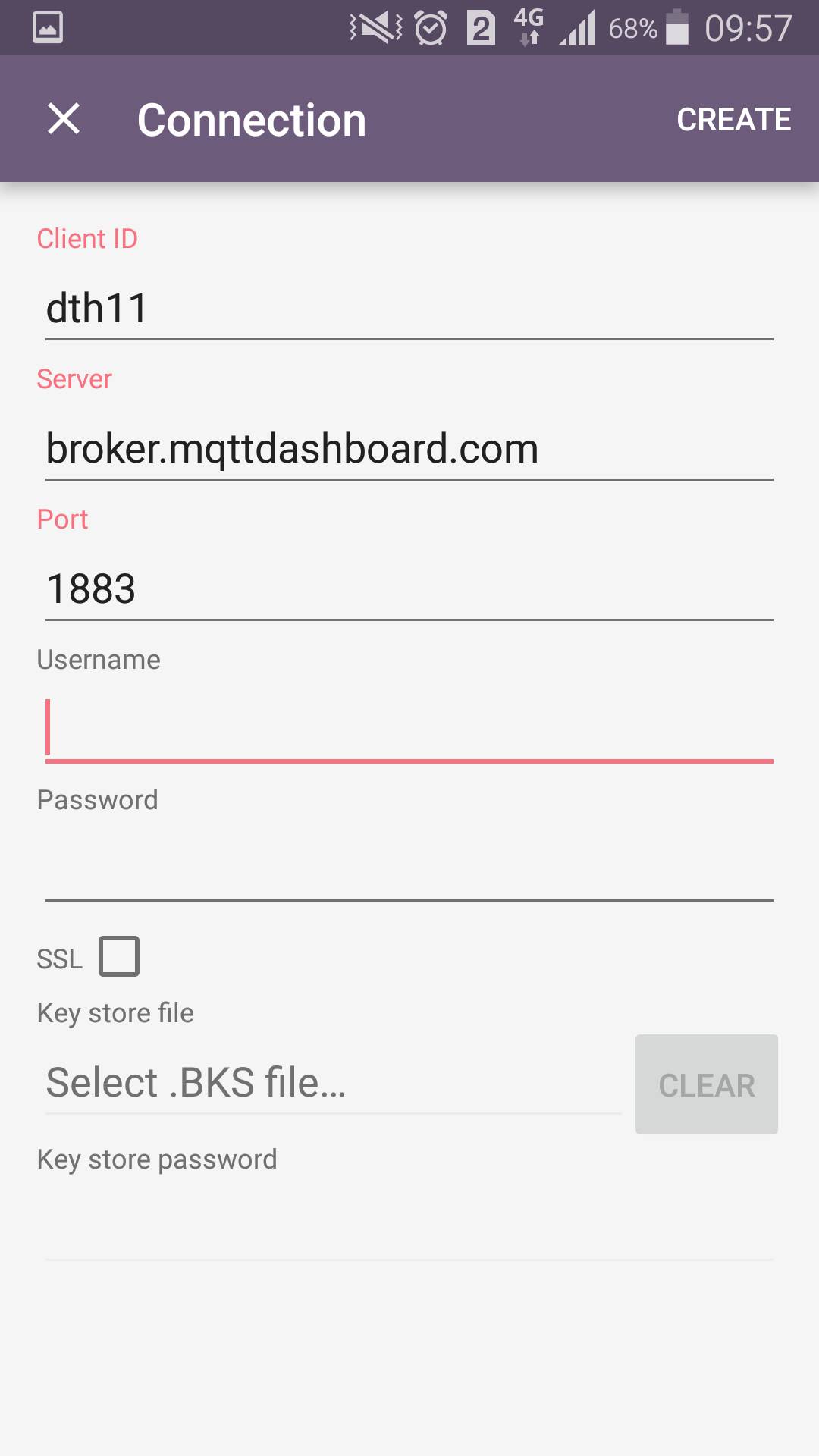Edit the Server address field

pyautogui.click(x=409, y=448)
